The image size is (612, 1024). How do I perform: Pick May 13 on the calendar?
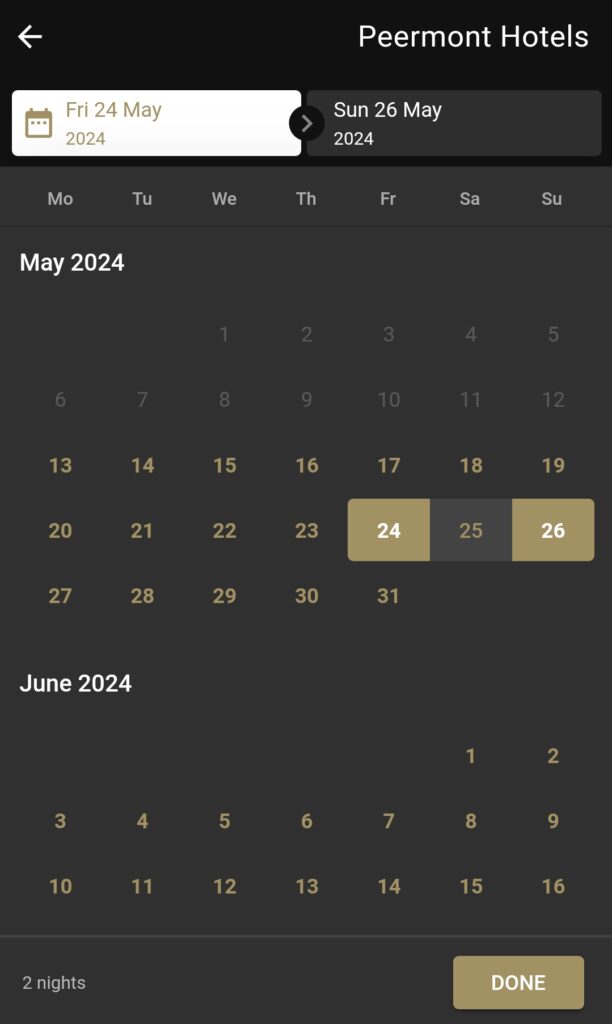(x=60, y=465)
